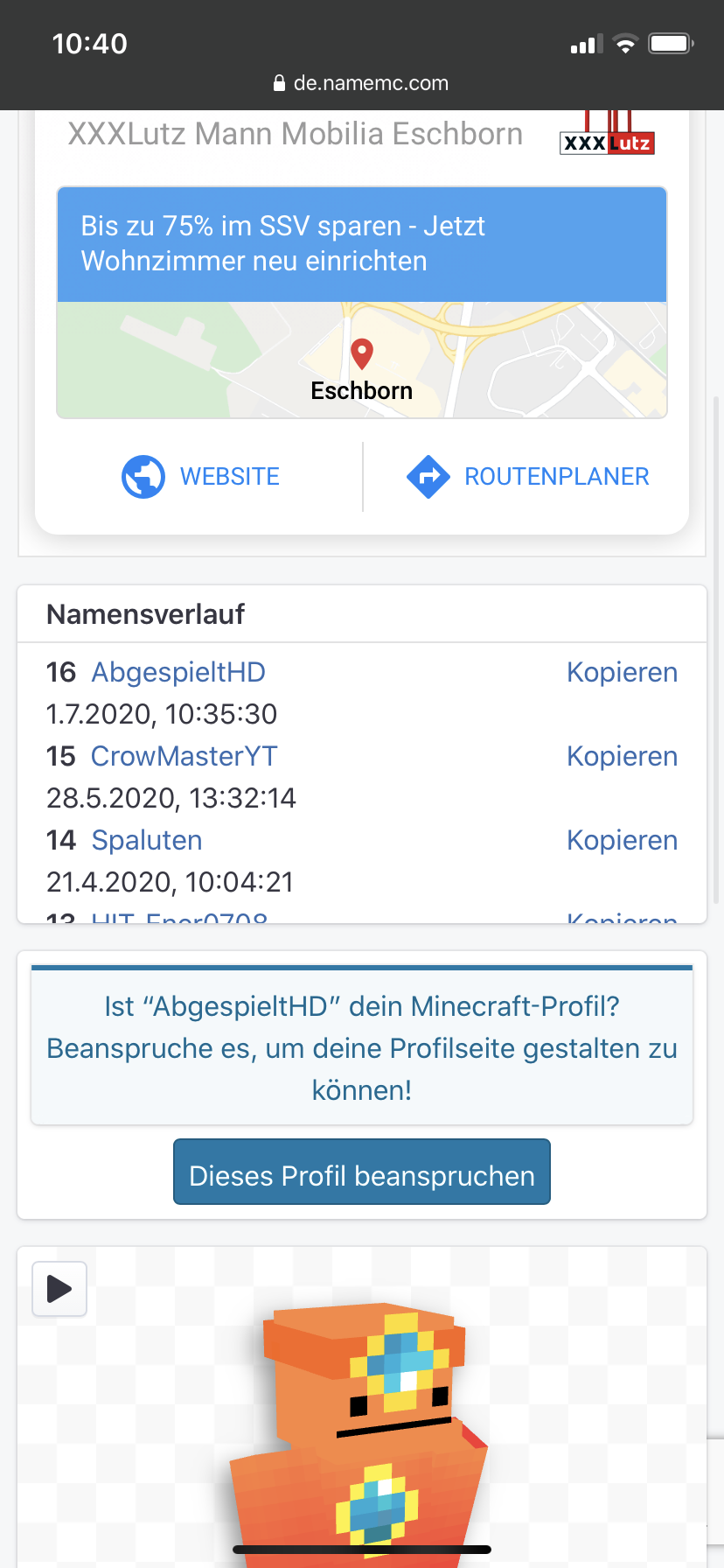The height and width of the screenshot is (1568, 724).
Task: Open the XXXLutz ad's WEBSITE link
Action: [x=201, y=477]
